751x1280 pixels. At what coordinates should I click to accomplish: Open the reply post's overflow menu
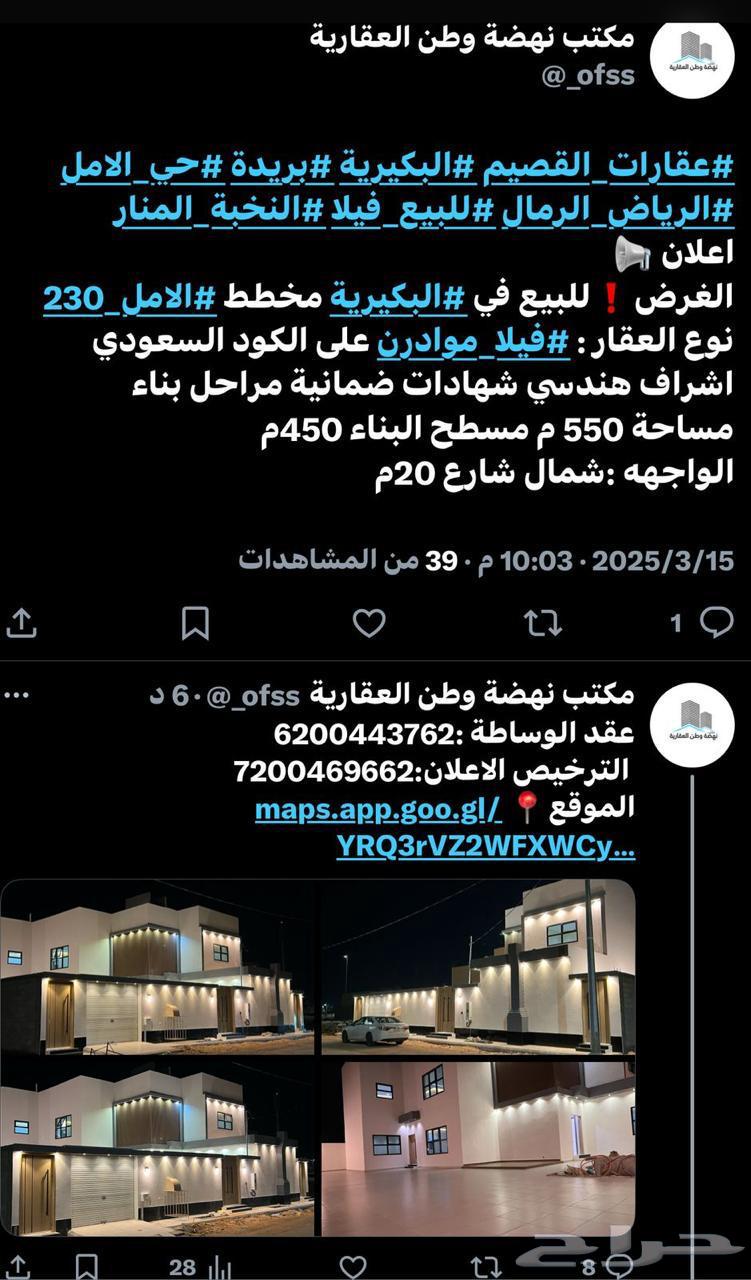[x=17, y=694]
